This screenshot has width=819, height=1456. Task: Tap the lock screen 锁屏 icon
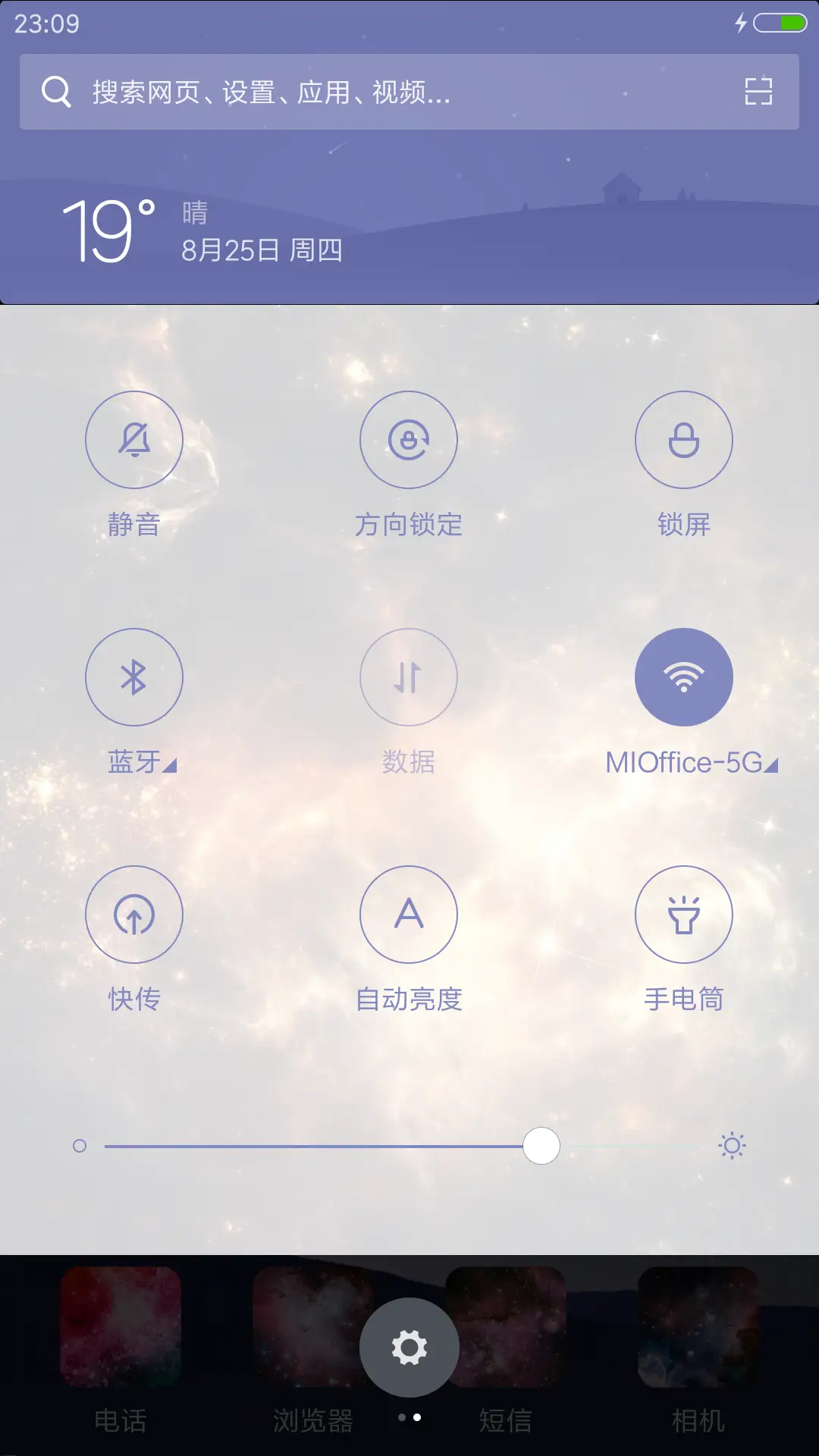(x=683, y=440)
